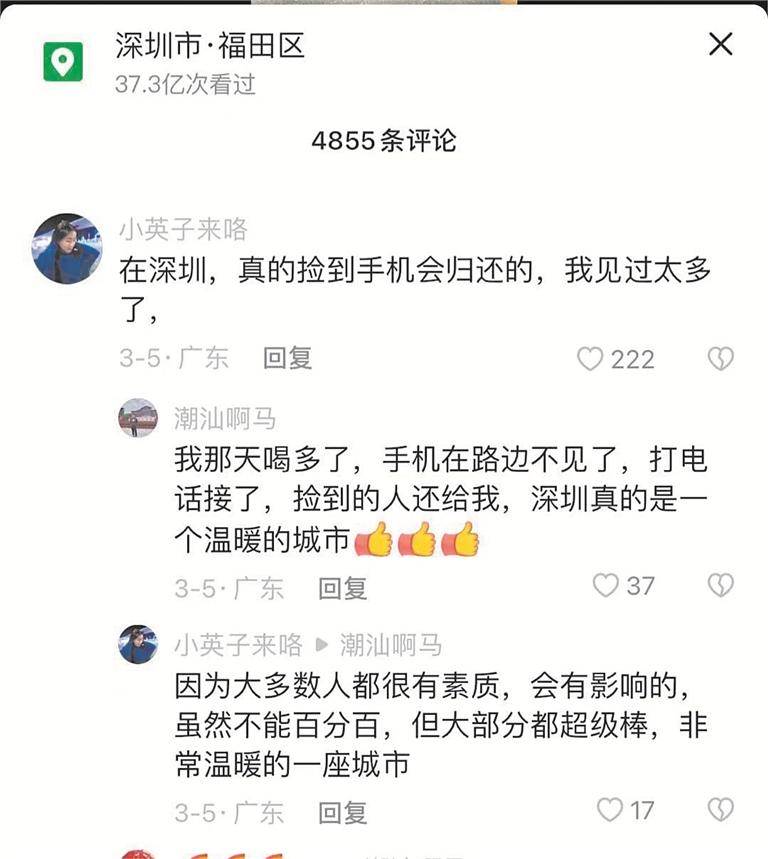Open the 深圳市·福田区 location page

pos(209,45)
